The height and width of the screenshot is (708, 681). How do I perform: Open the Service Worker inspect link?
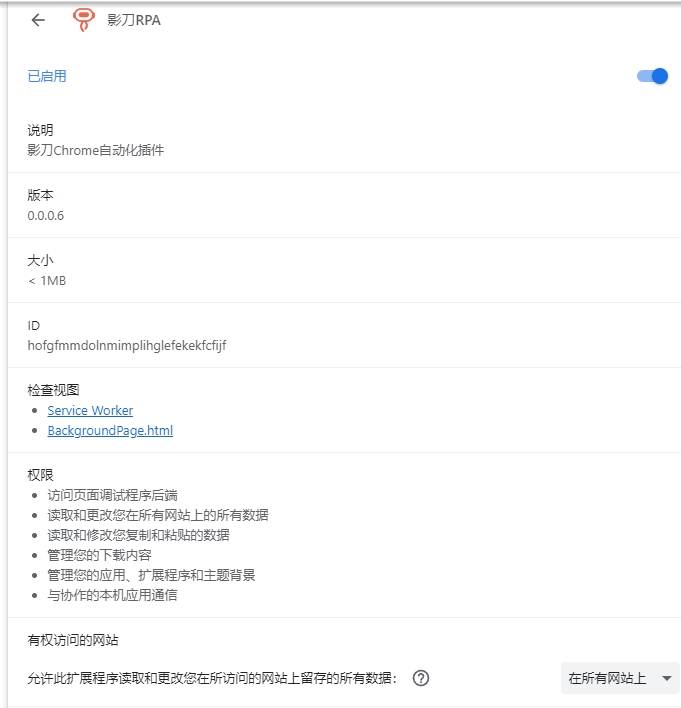[90, 411]
